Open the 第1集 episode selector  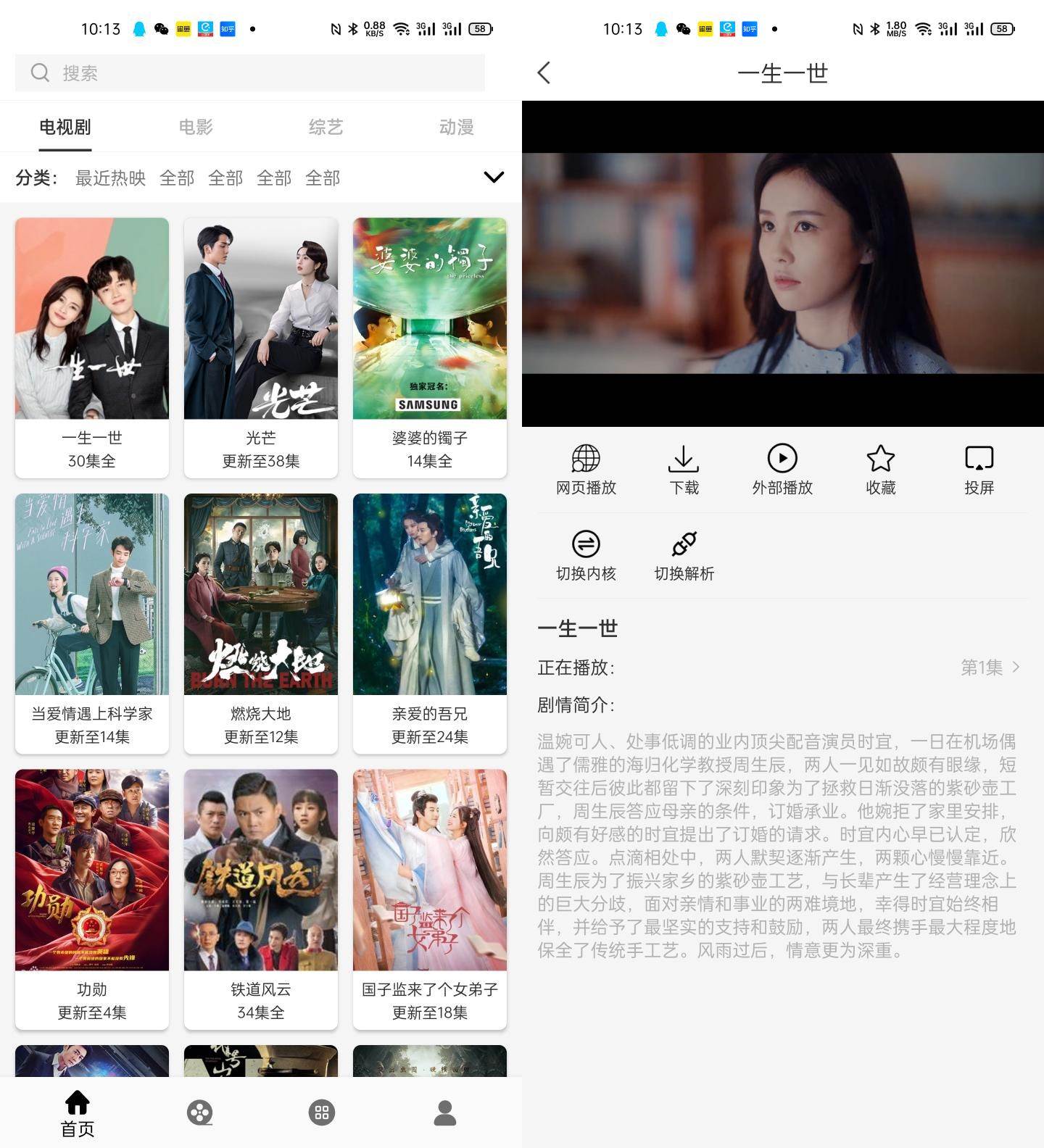[x=990, y=667]
